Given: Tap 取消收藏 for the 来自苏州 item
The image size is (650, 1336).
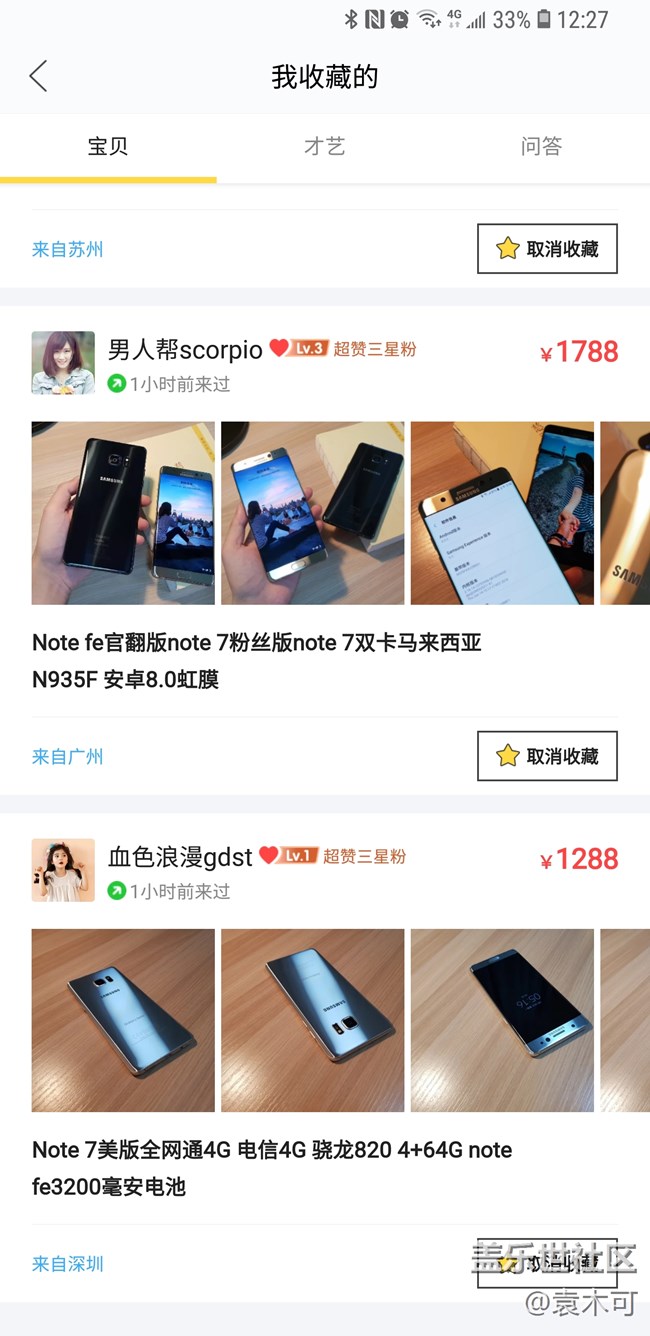Looking at the screenshot, I should (547, 249).
